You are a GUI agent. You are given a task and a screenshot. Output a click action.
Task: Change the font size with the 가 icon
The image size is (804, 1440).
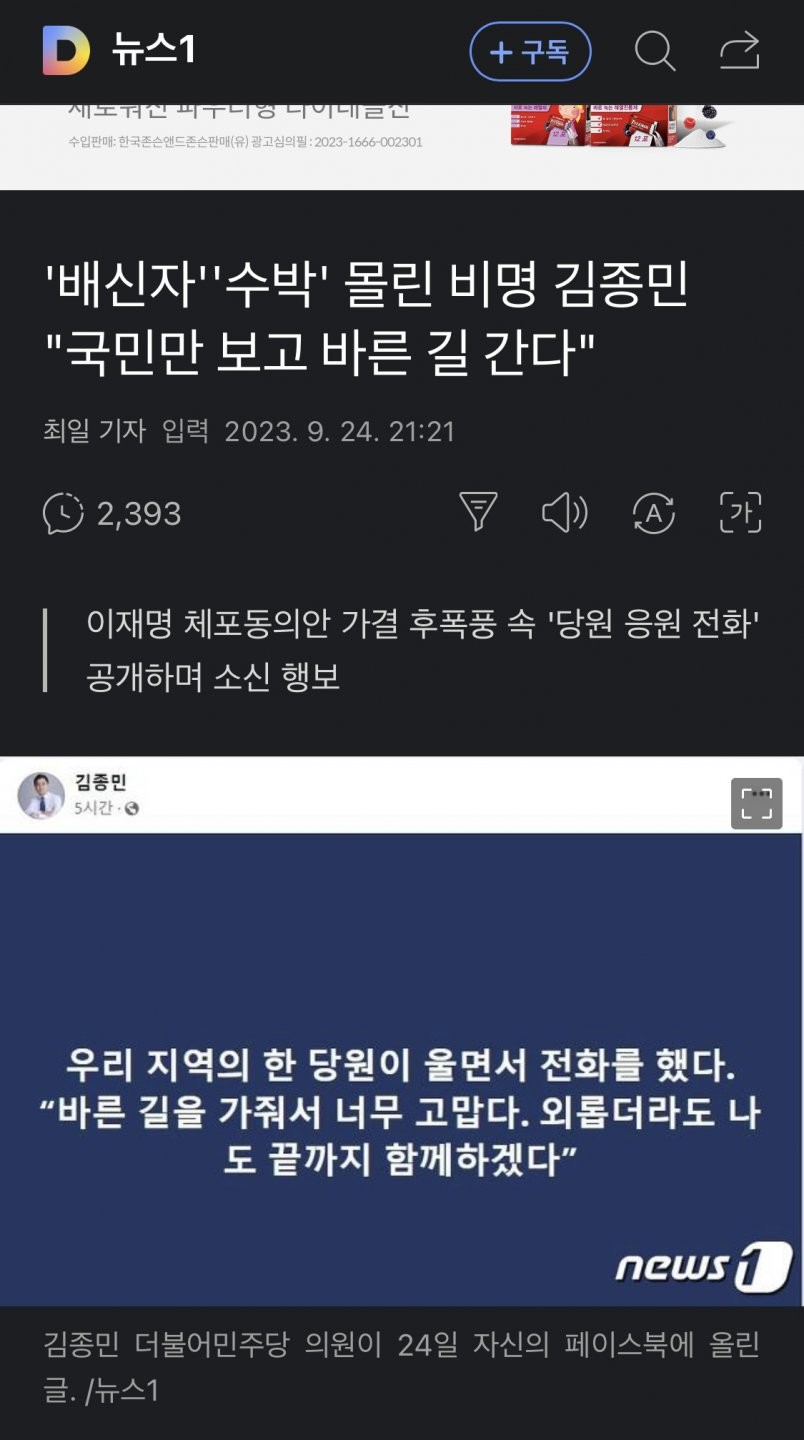pyautogui.click(x=741, y=513)
